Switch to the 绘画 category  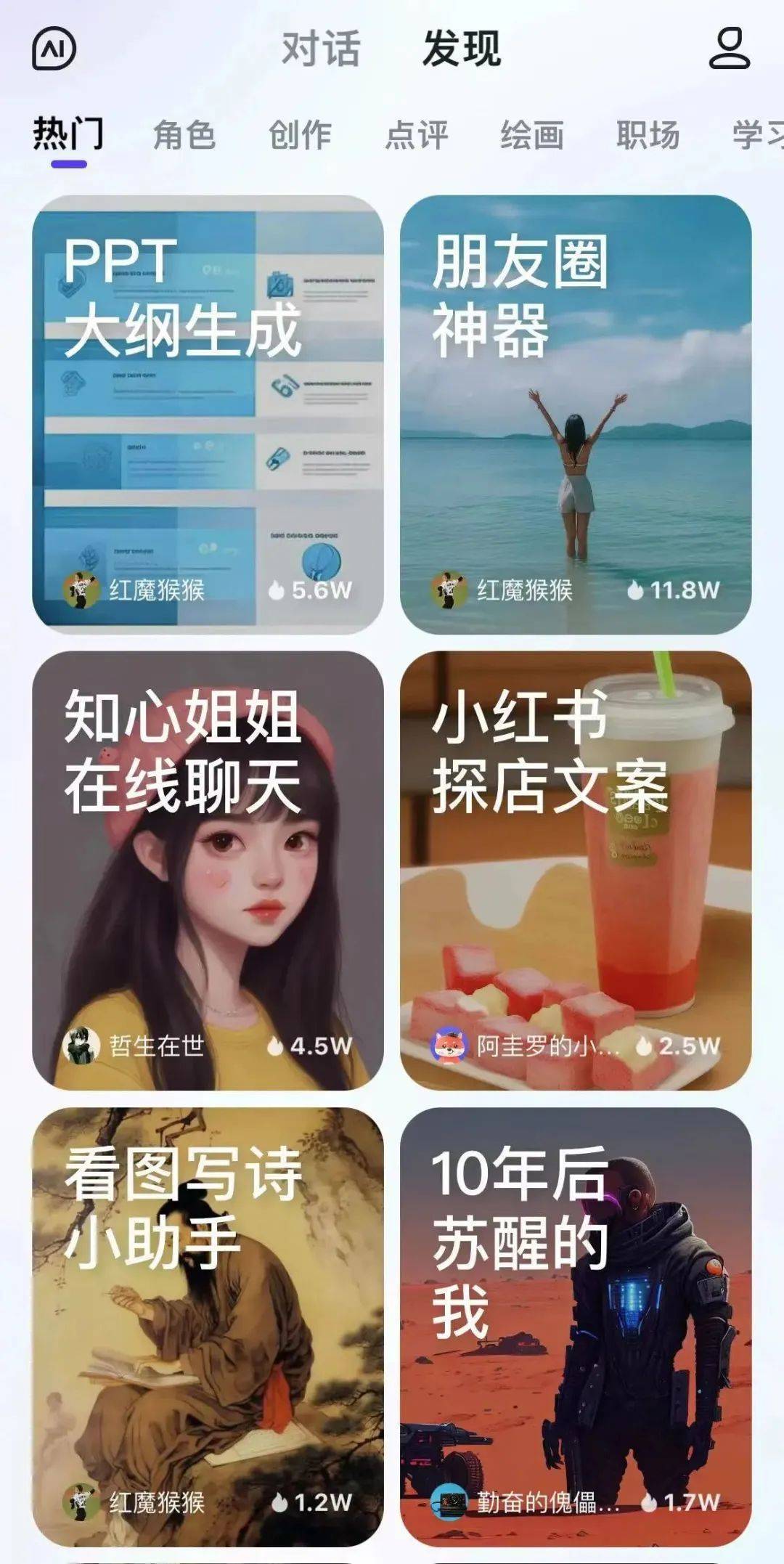click(x=532, y=135)
